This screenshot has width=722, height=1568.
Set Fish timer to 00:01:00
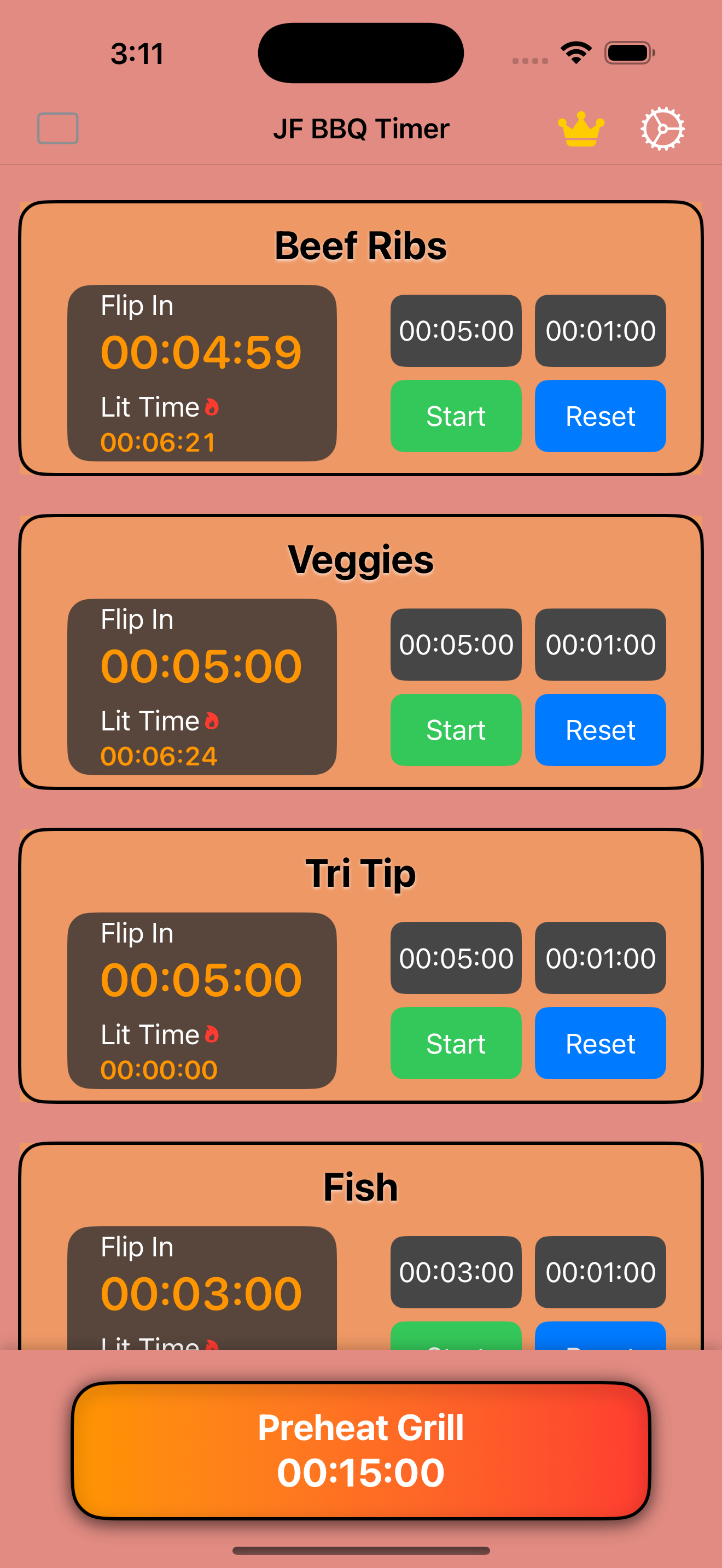coord(599,1272)
